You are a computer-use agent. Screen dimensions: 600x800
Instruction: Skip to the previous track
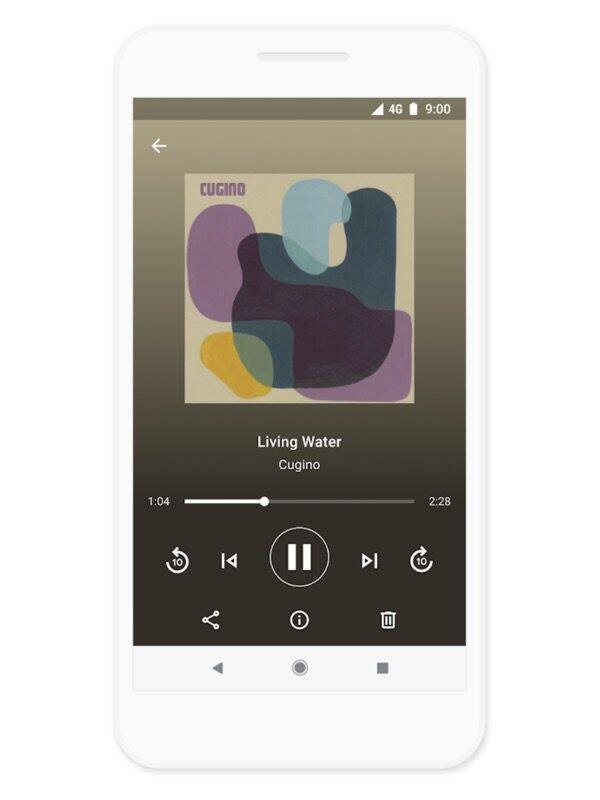coord(229,561)
